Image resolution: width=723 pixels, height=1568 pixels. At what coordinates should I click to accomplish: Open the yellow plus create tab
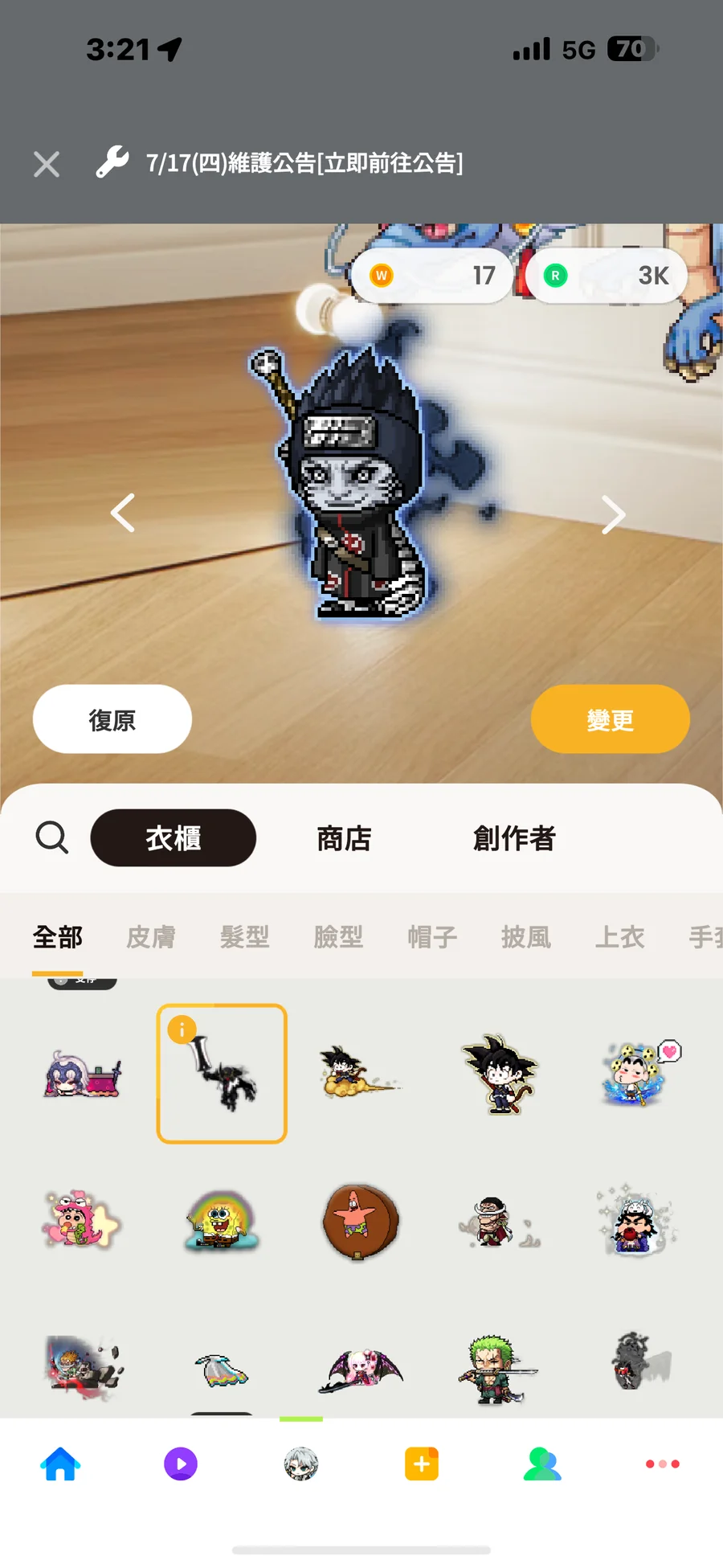[x=422, y=1464]
